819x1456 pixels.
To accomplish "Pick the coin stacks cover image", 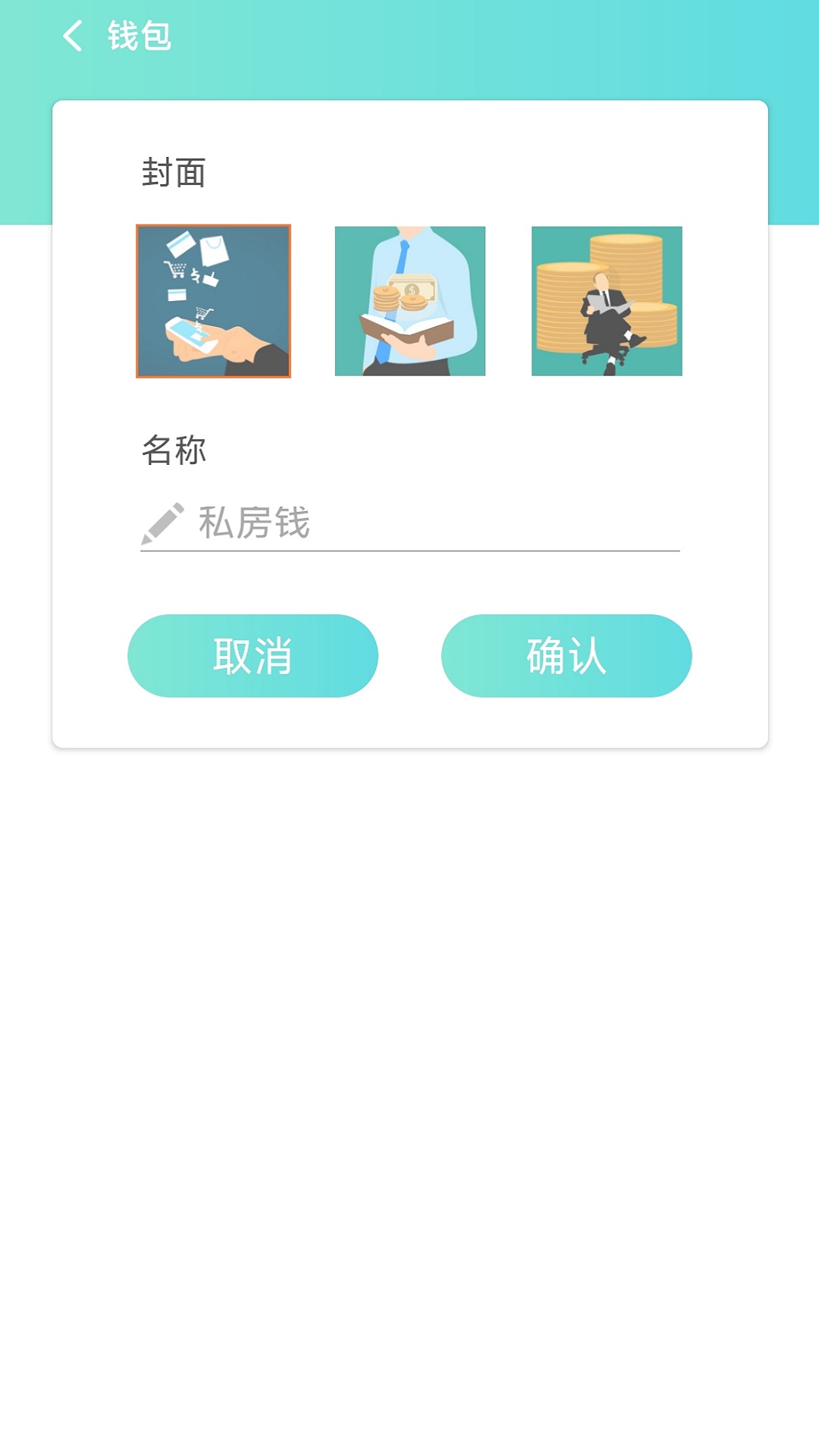I will 607,301.
